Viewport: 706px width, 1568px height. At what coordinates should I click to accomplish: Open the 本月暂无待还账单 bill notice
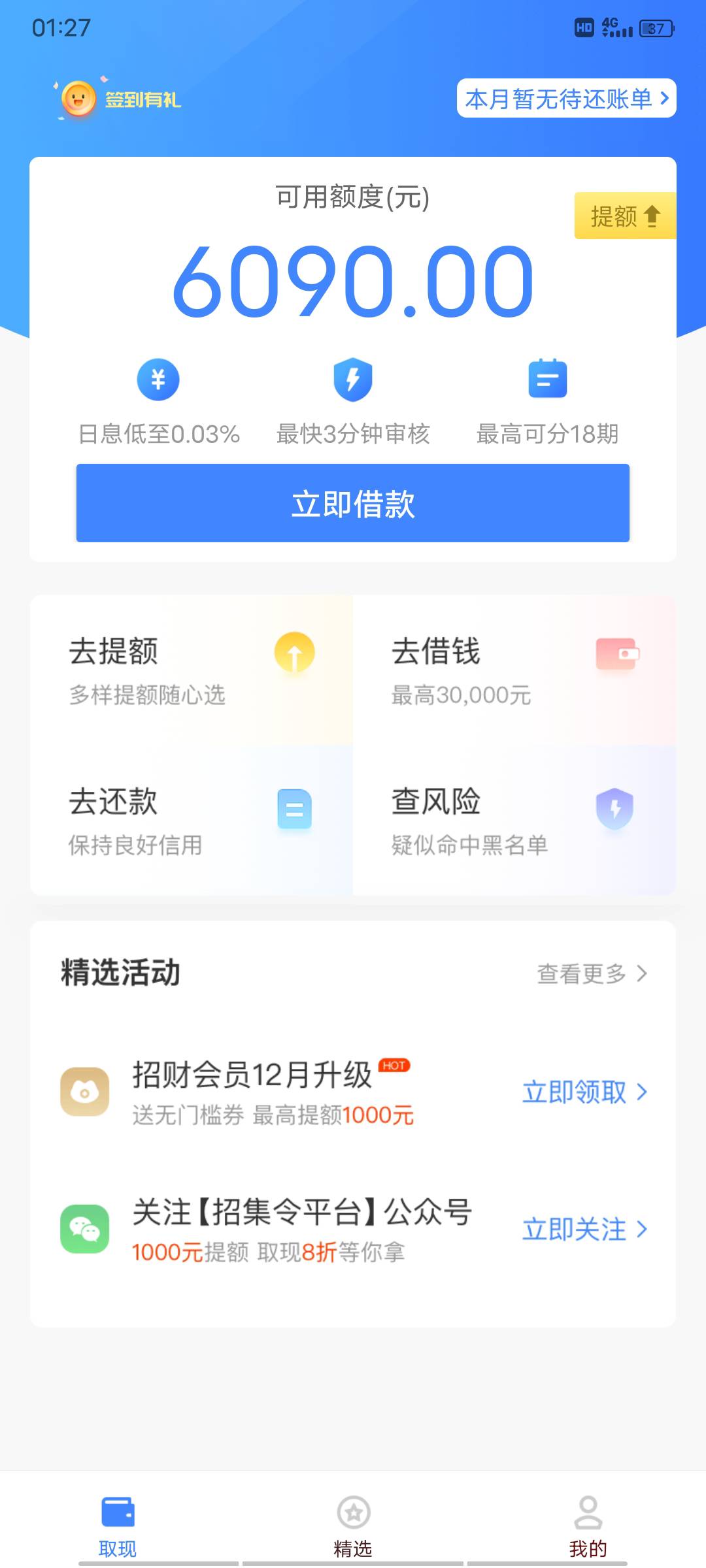pos(566,99)
